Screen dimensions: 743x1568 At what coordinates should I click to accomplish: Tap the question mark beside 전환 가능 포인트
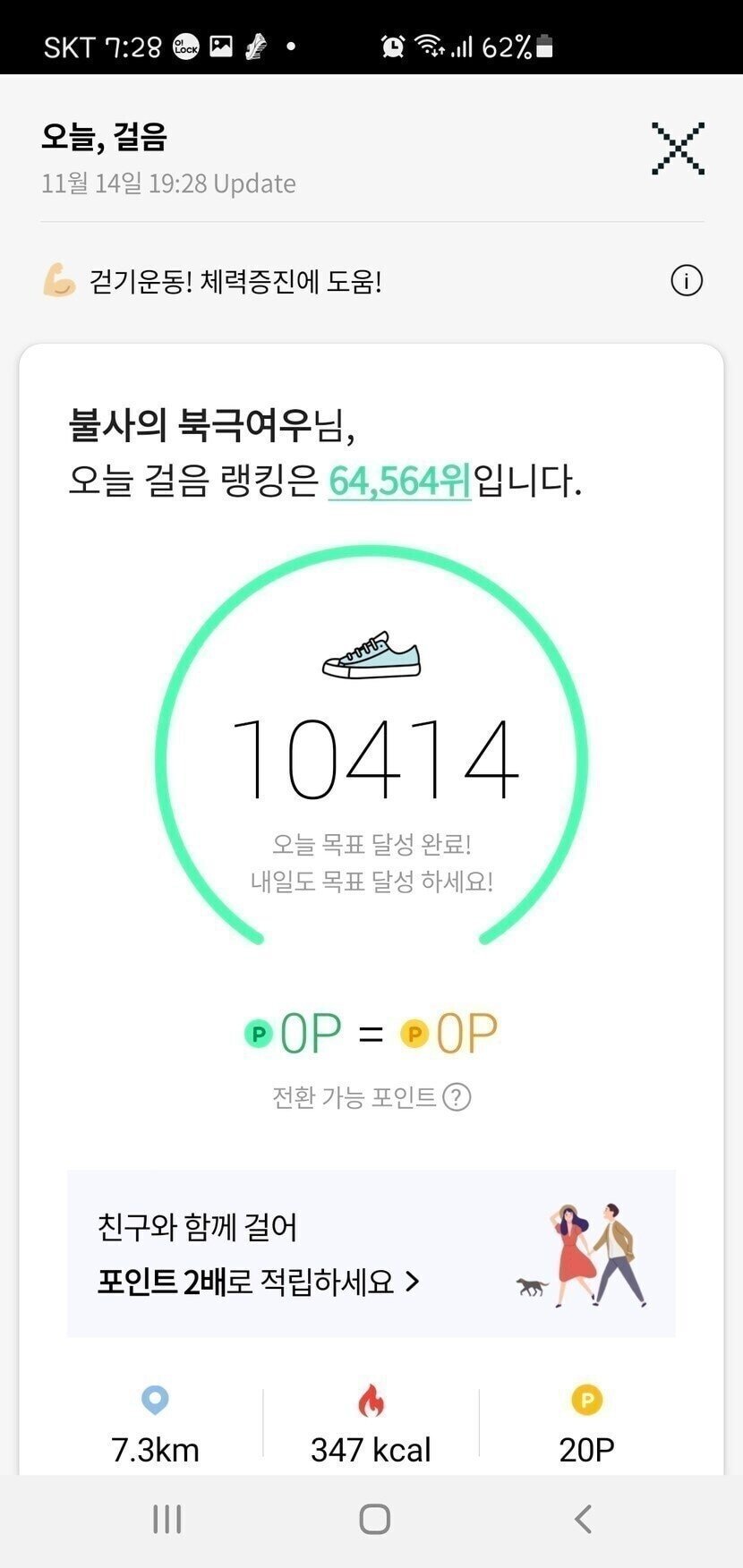457,1096
